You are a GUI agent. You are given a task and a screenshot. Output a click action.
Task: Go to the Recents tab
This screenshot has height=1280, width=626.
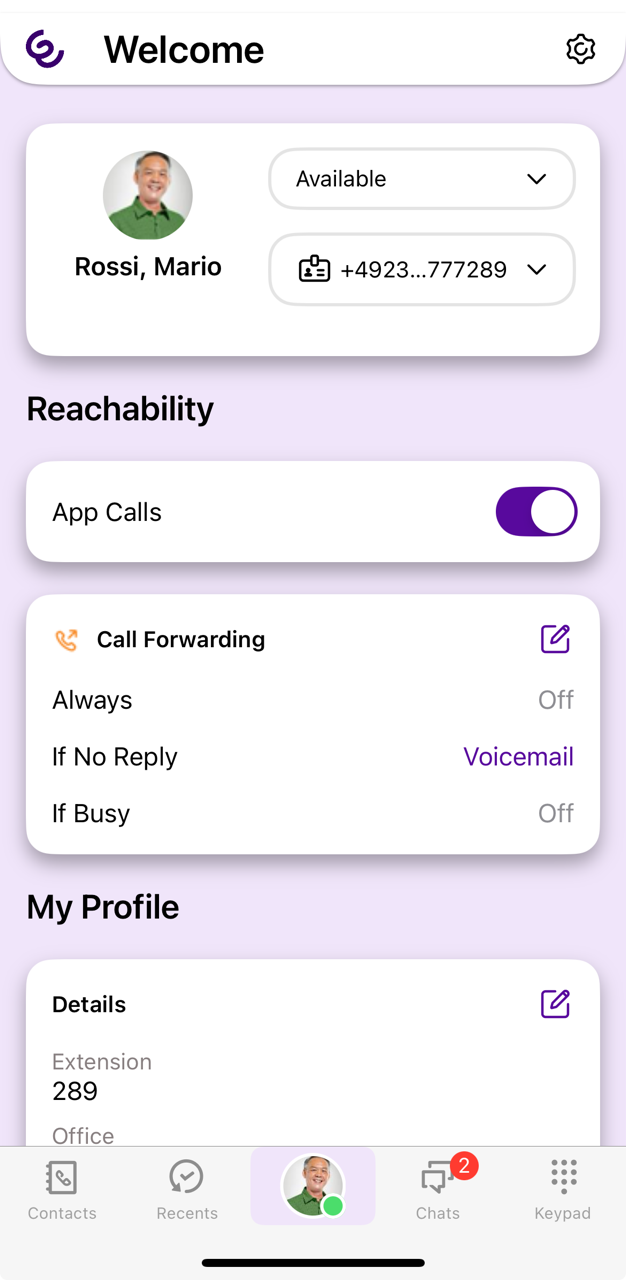pyautogui.click(x=187, y=1190)
